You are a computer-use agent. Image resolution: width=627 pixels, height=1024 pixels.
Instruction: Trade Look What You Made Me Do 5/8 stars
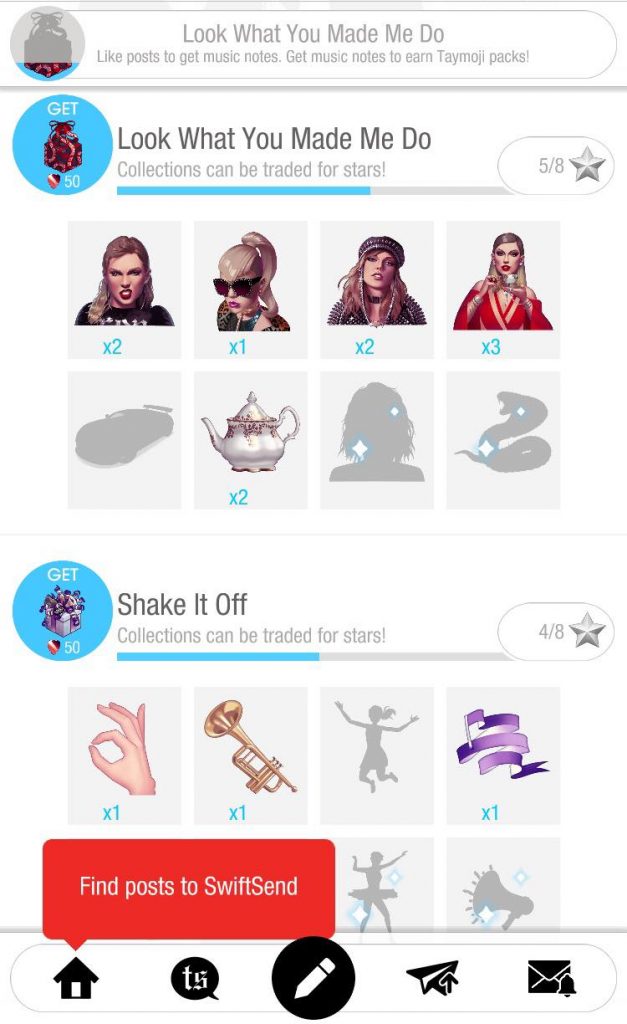click(556, 166)
